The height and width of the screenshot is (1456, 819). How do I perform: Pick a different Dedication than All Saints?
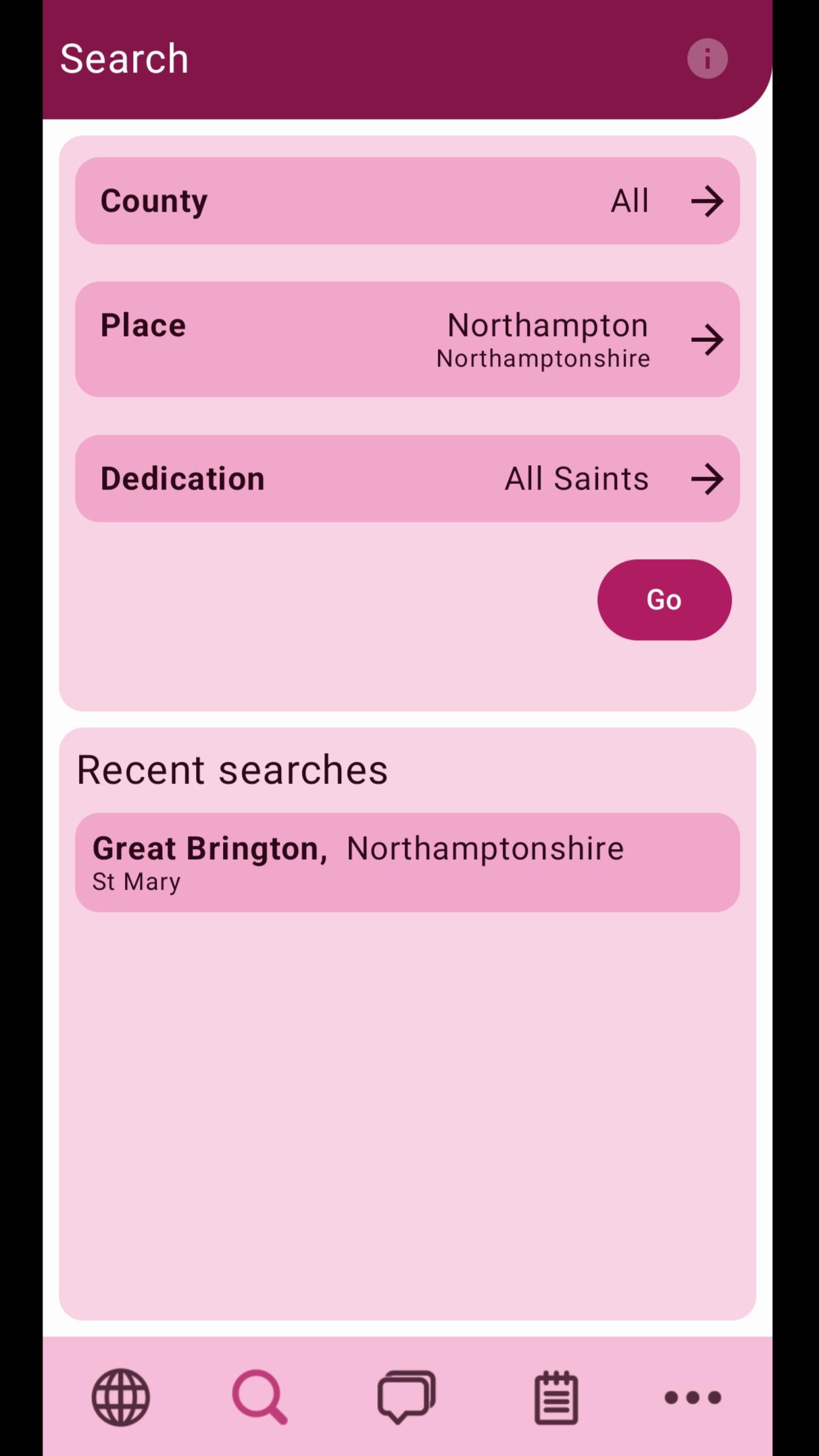[x=407, y=479]
